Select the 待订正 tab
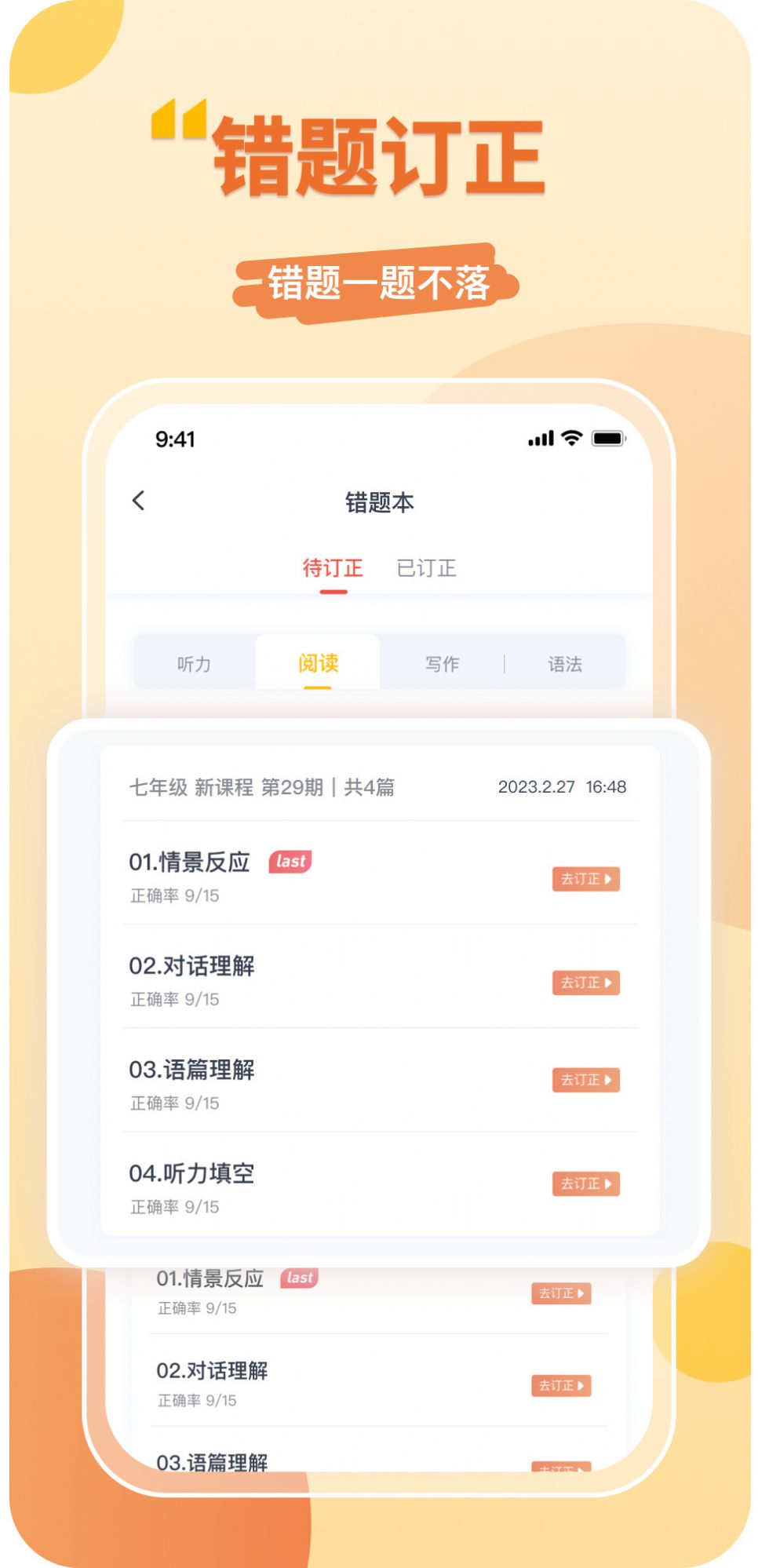This screenshot has width=758, height=1568. tap(333, 567)
